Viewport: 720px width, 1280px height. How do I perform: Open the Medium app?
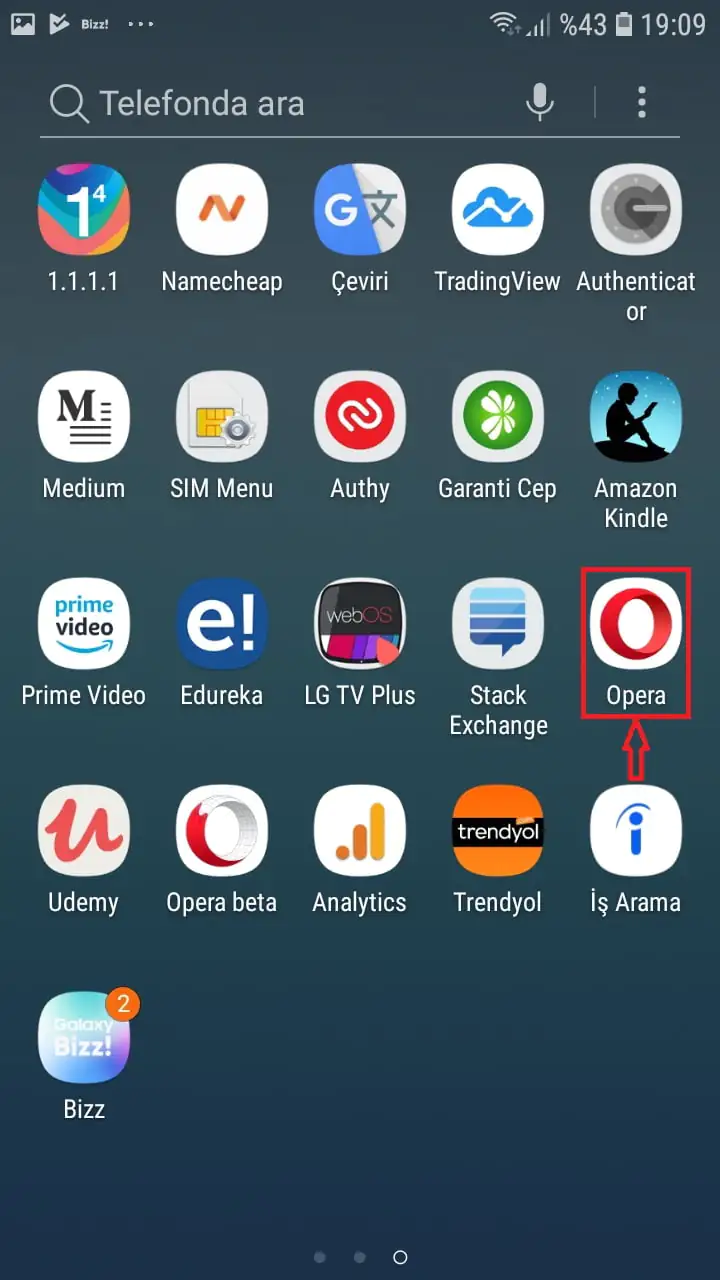click(x=84, y=417)
